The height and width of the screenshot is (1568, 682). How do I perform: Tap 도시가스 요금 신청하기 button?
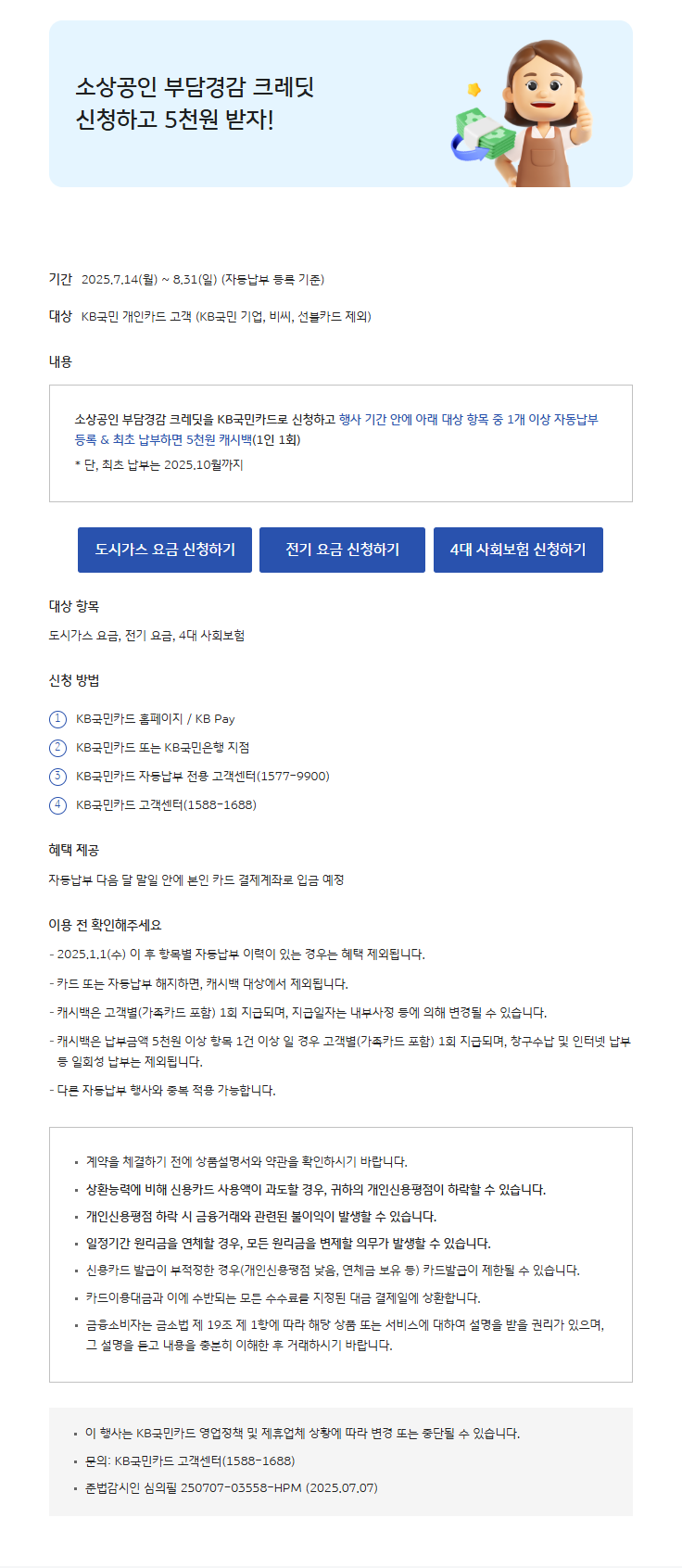point(165,550)
